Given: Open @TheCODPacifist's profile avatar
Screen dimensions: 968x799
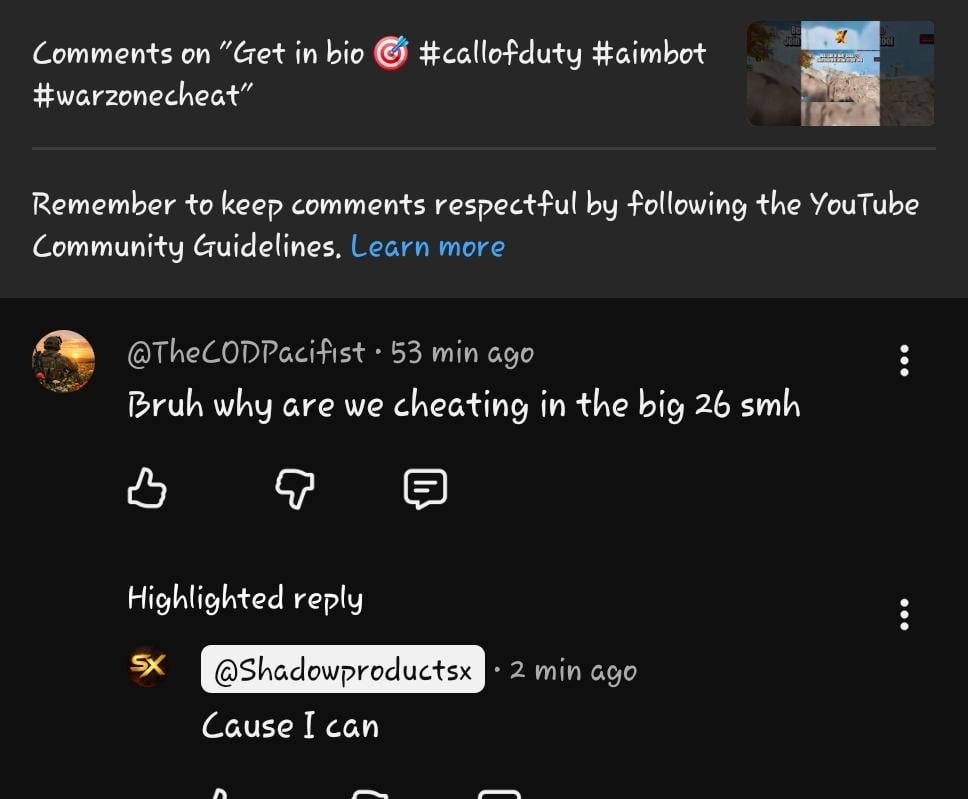Looking at the screenshot, I should (64, 361).
